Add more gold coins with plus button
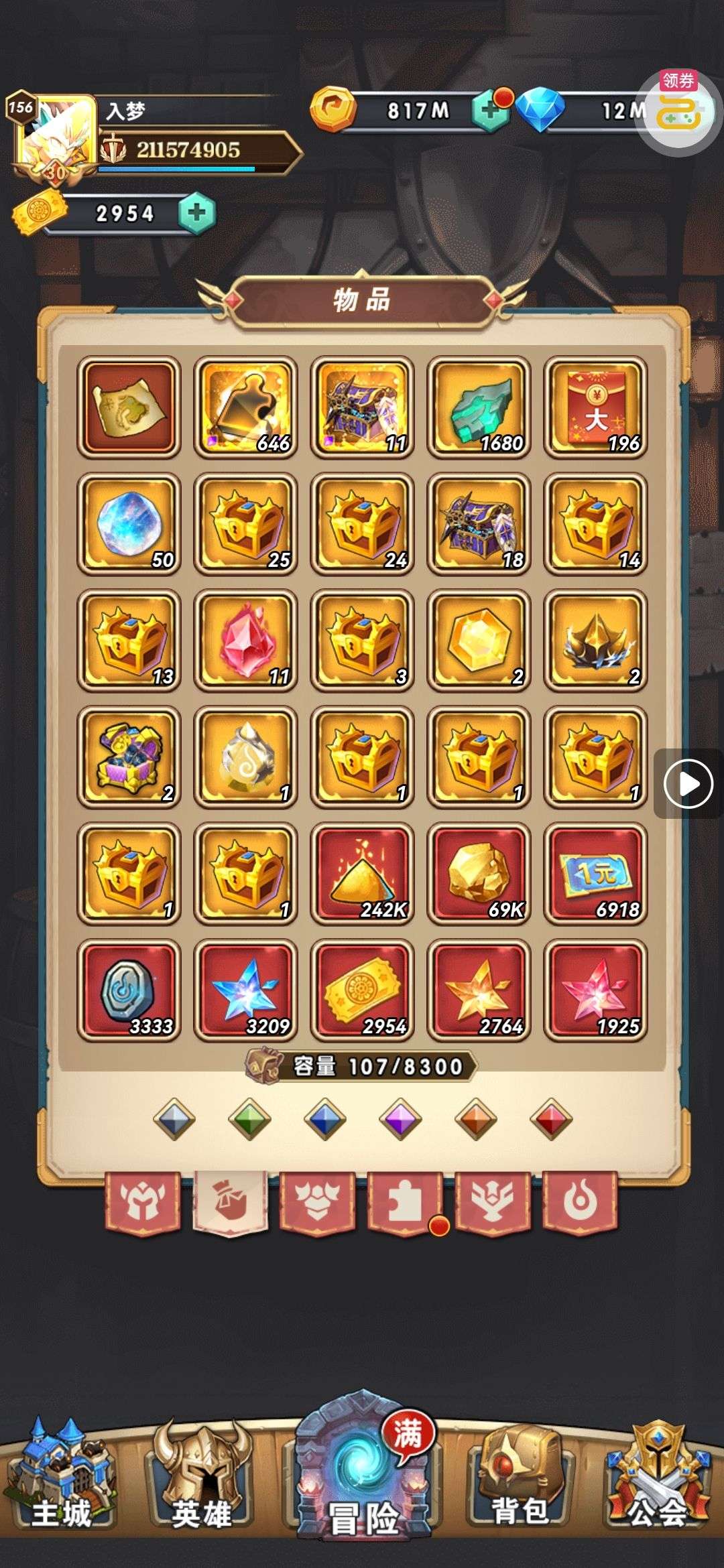Screen dimensions: 724x1568 pyautogui.click(x=491, y=111)
